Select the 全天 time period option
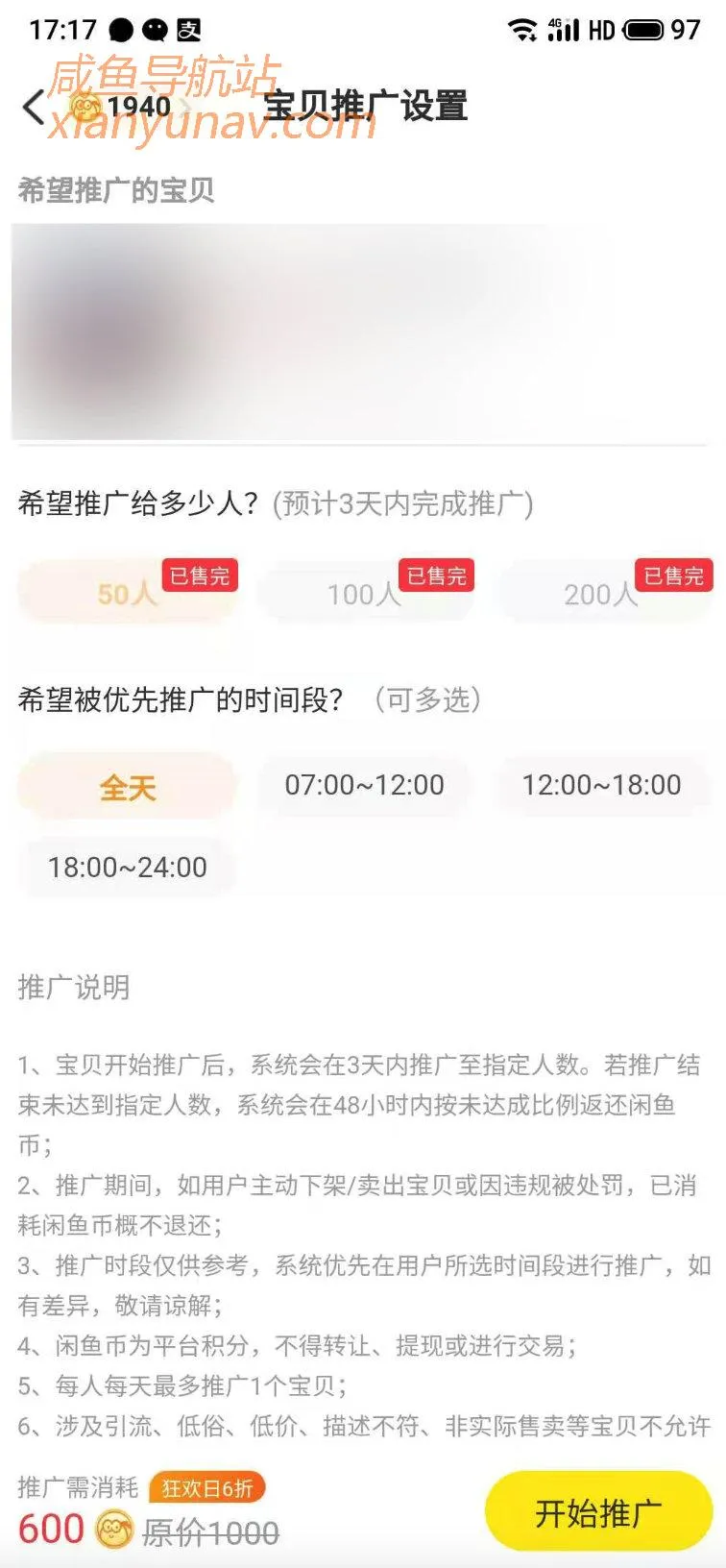Screen dimensions: 726x1568 128,785
